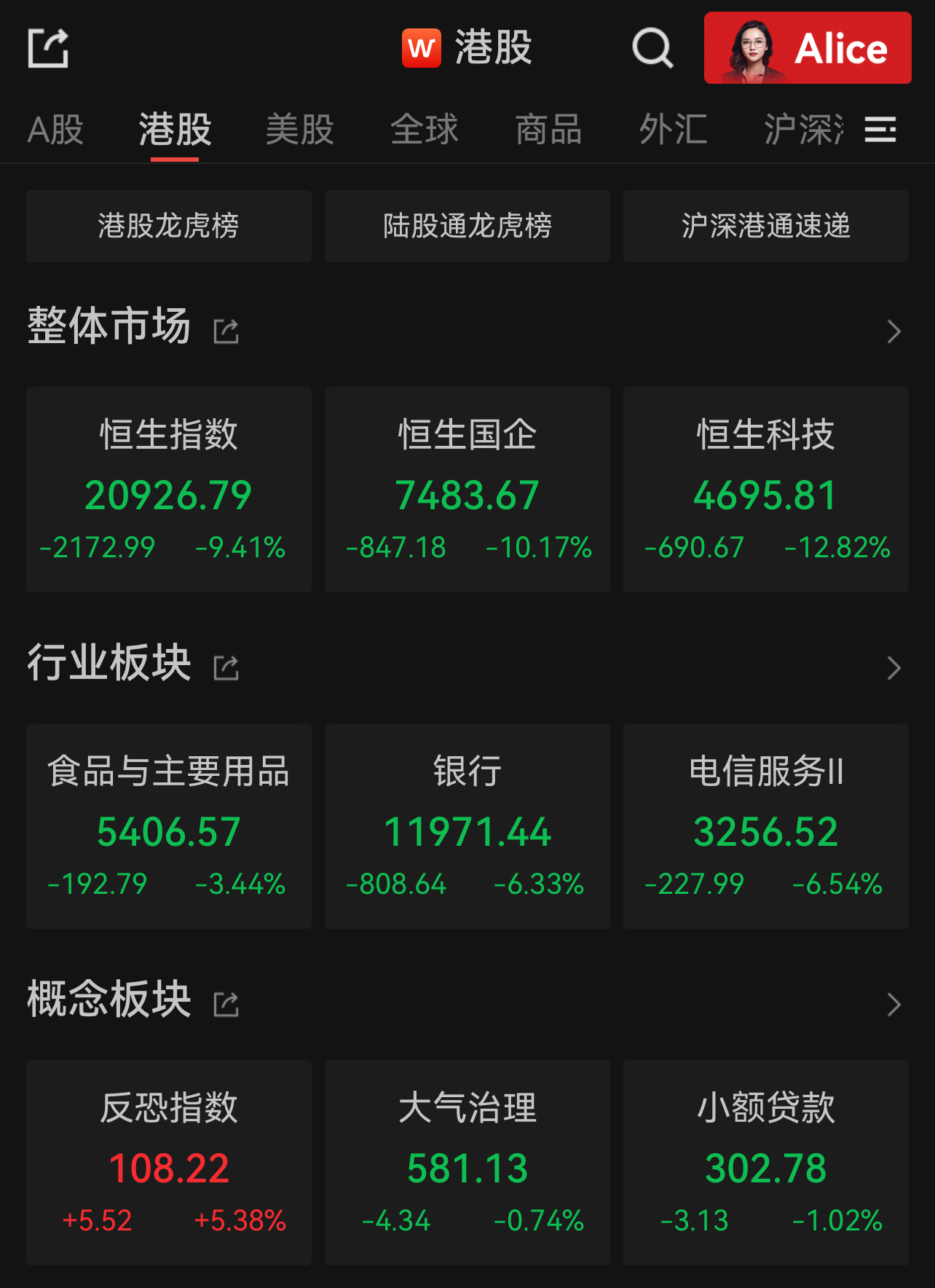The image size is (935, 1288).
Task: Expand the tab list menu icon
Action: pos(880,130)
